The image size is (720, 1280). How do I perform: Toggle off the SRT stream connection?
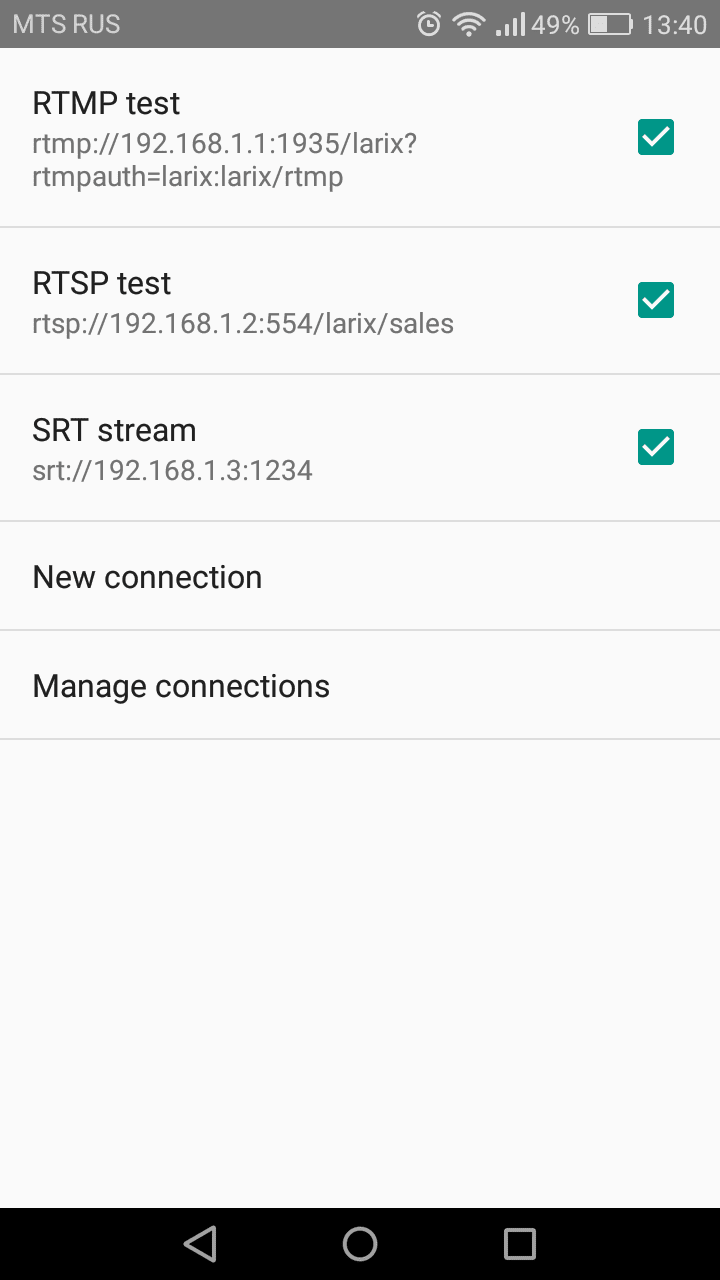[655, 447]
